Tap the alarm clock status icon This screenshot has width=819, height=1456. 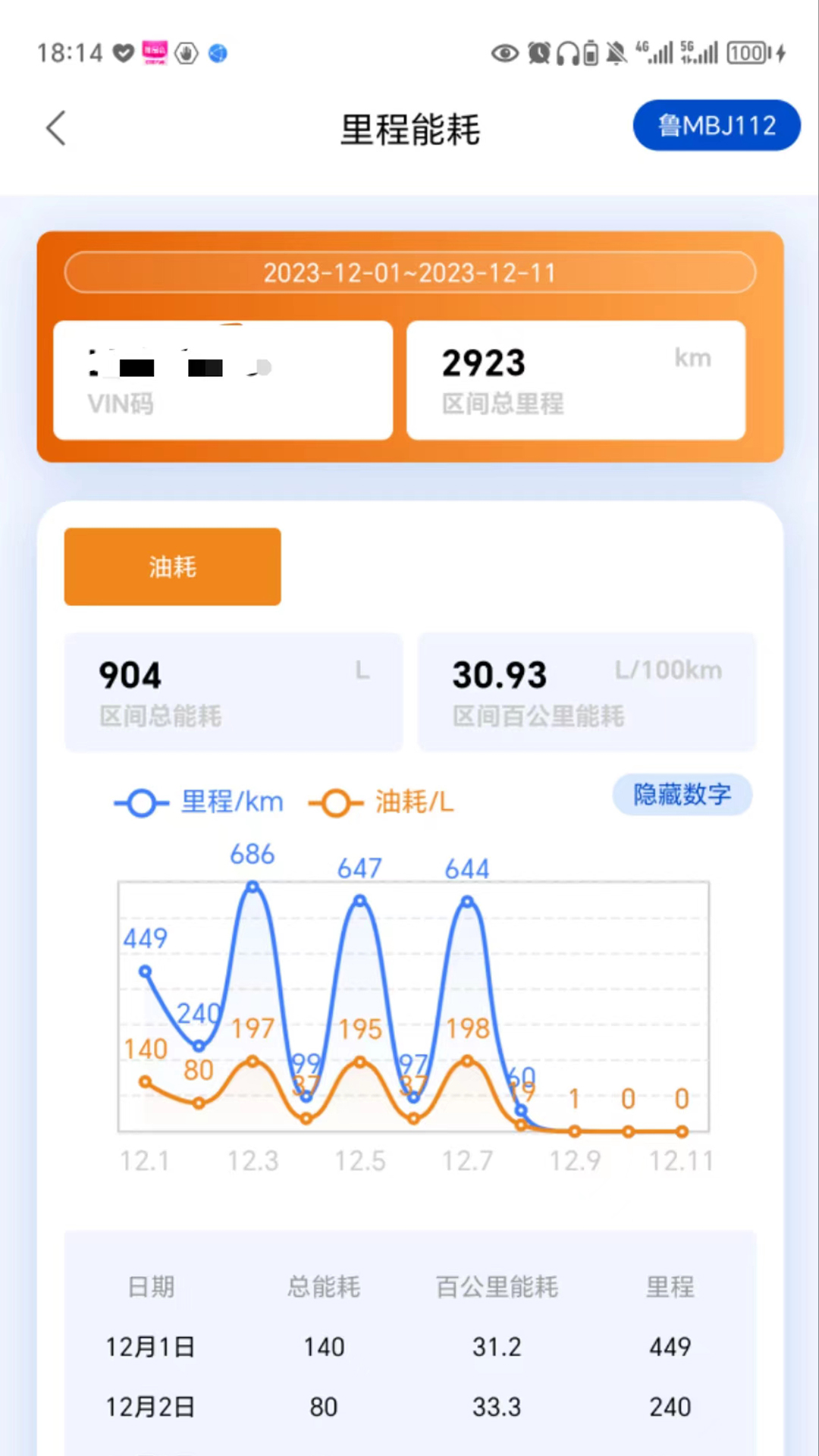pyautogui.click(x=538, y=53)
